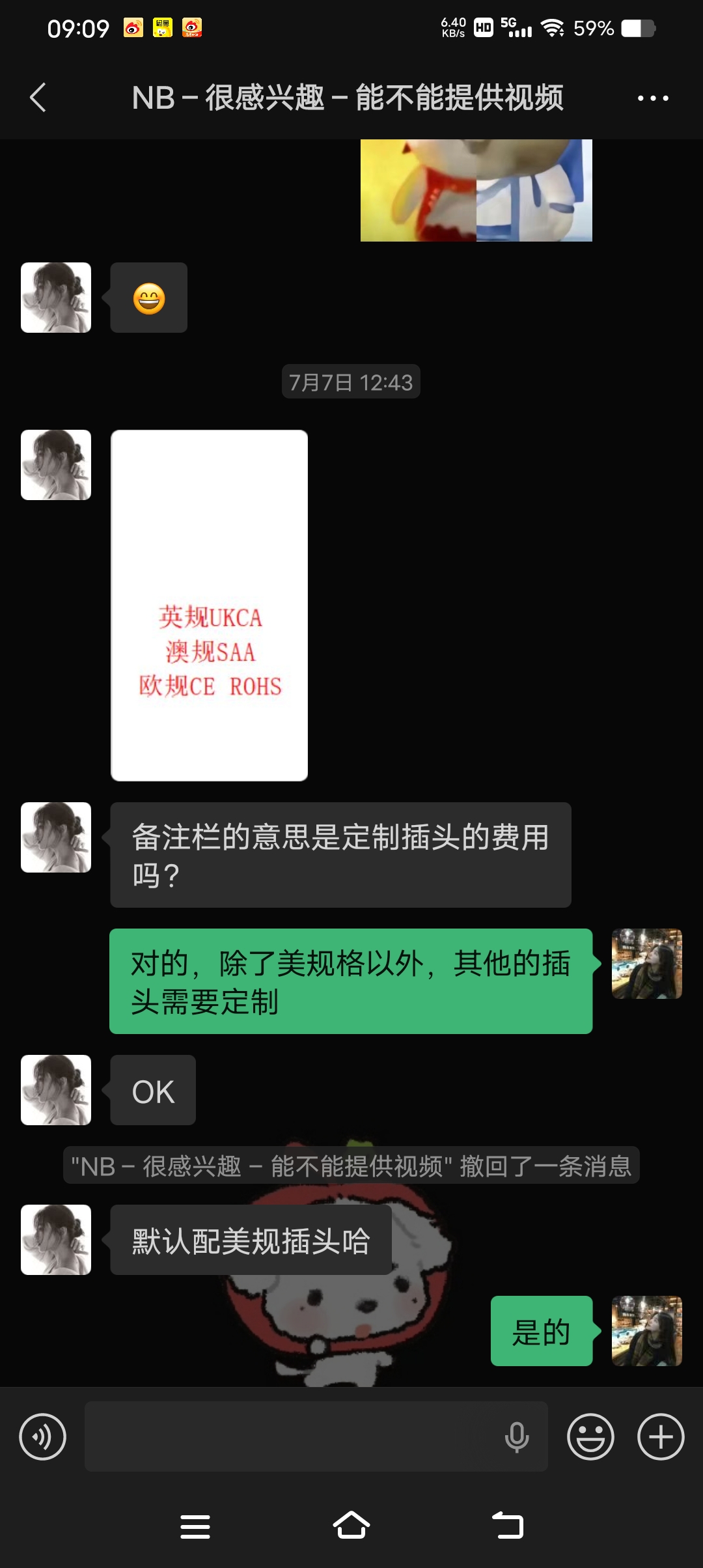Open the sent picture at the top
Viewport: 703px width, 1568px height.
(476, 190)
